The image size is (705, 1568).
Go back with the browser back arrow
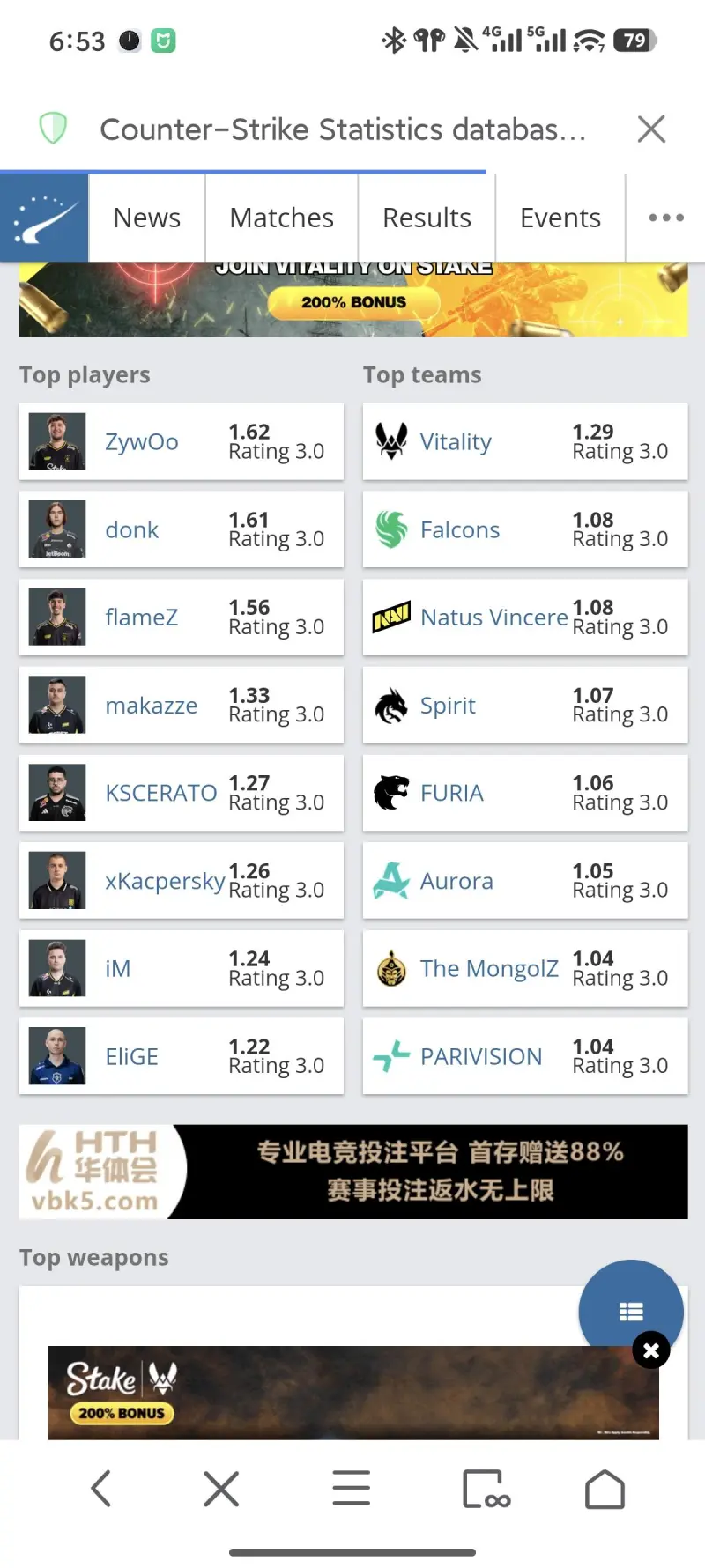pos(101,1489)
